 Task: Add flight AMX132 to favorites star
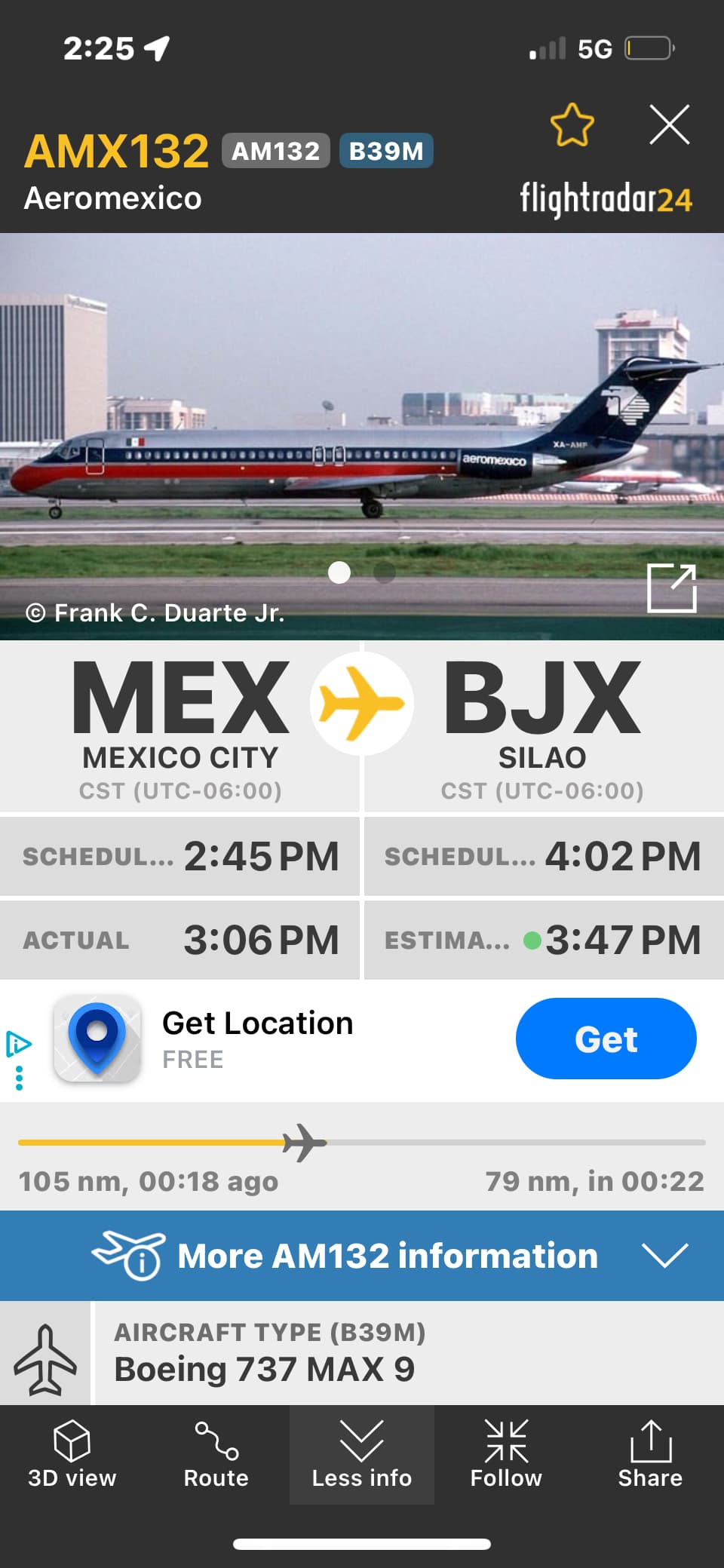(572, 124)
